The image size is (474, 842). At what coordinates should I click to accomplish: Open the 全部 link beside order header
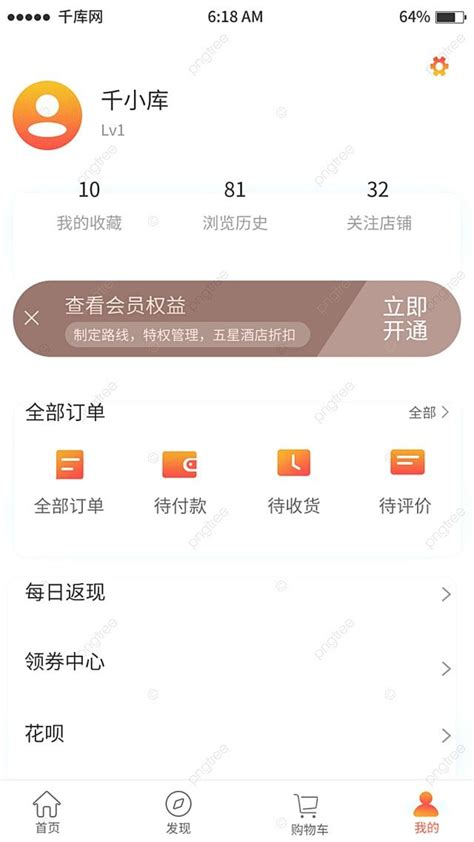(428, 412)
